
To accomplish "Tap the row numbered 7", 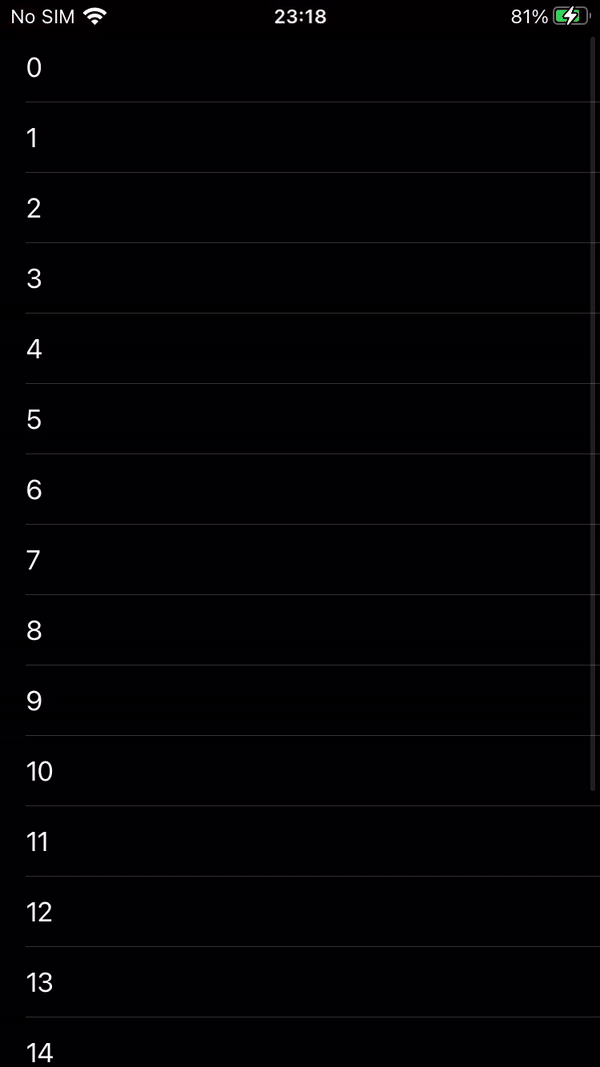I will [x=300, y=560].
